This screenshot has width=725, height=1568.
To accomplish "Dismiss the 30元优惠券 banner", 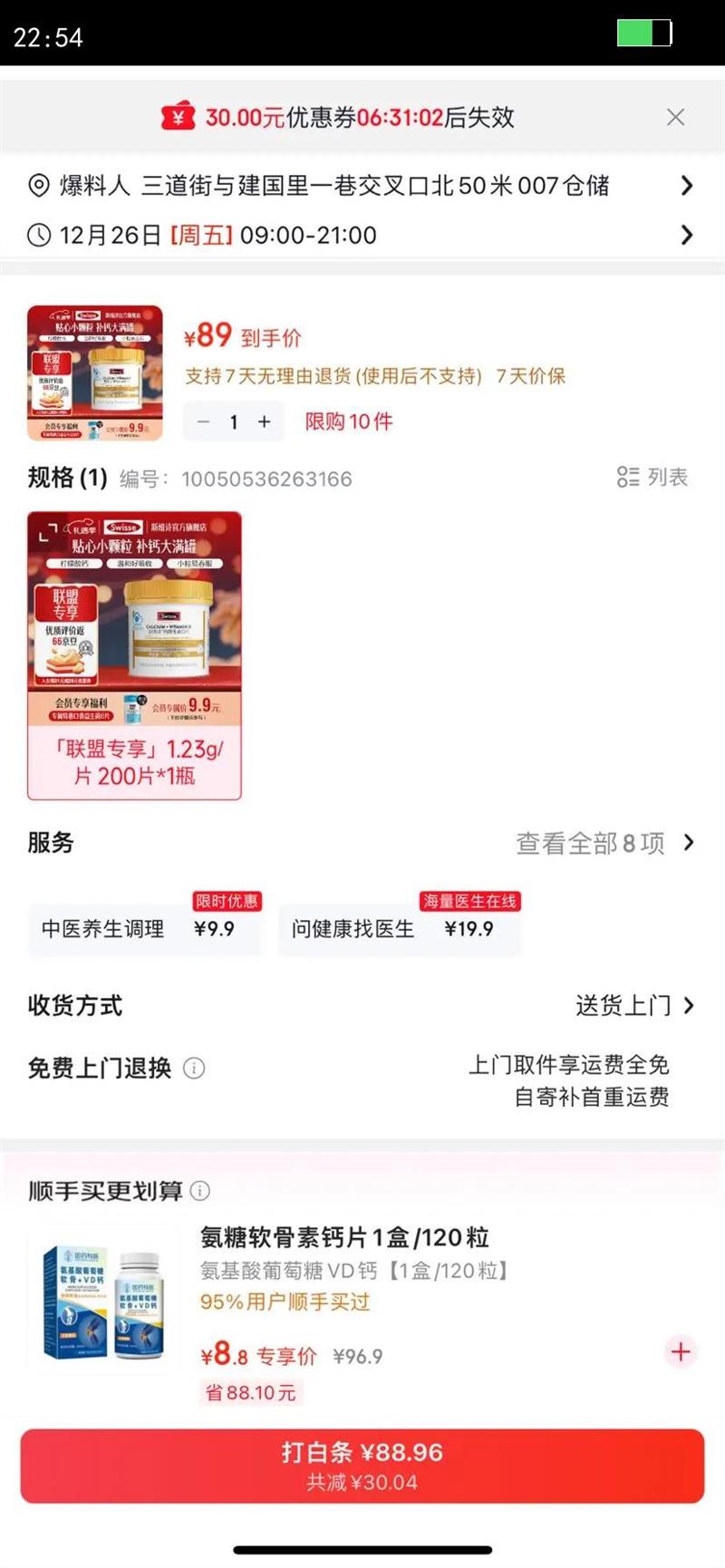I will 675,117.
